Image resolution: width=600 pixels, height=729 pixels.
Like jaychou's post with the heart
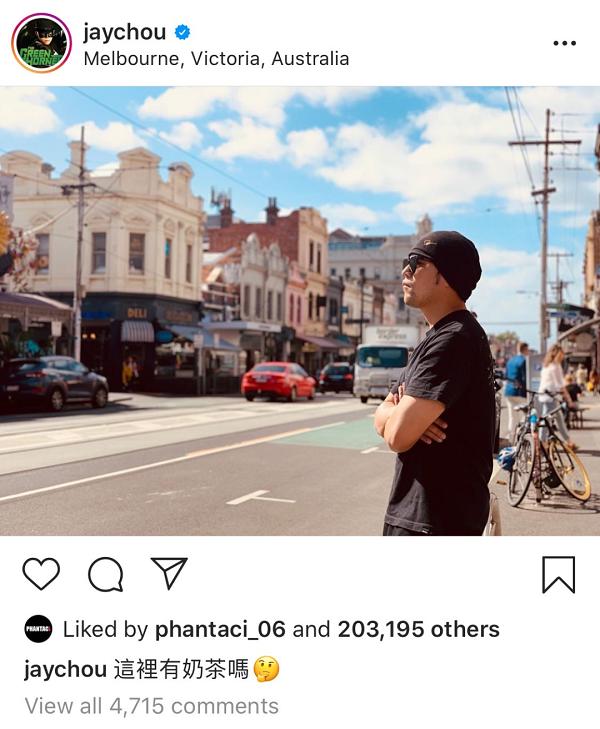(41, 573)
